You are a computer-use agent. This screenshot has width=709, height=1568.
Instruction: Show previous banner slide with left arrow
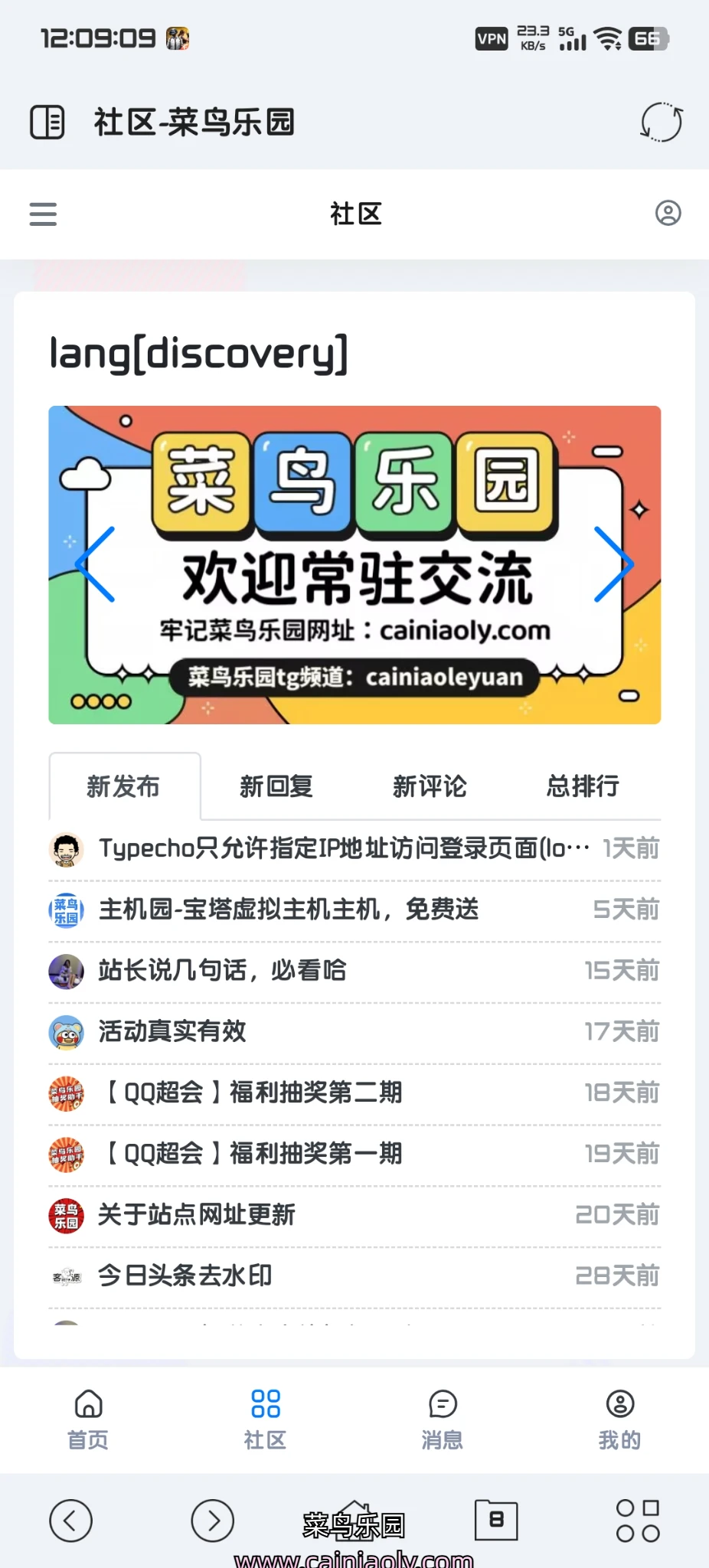coord(95,564)
